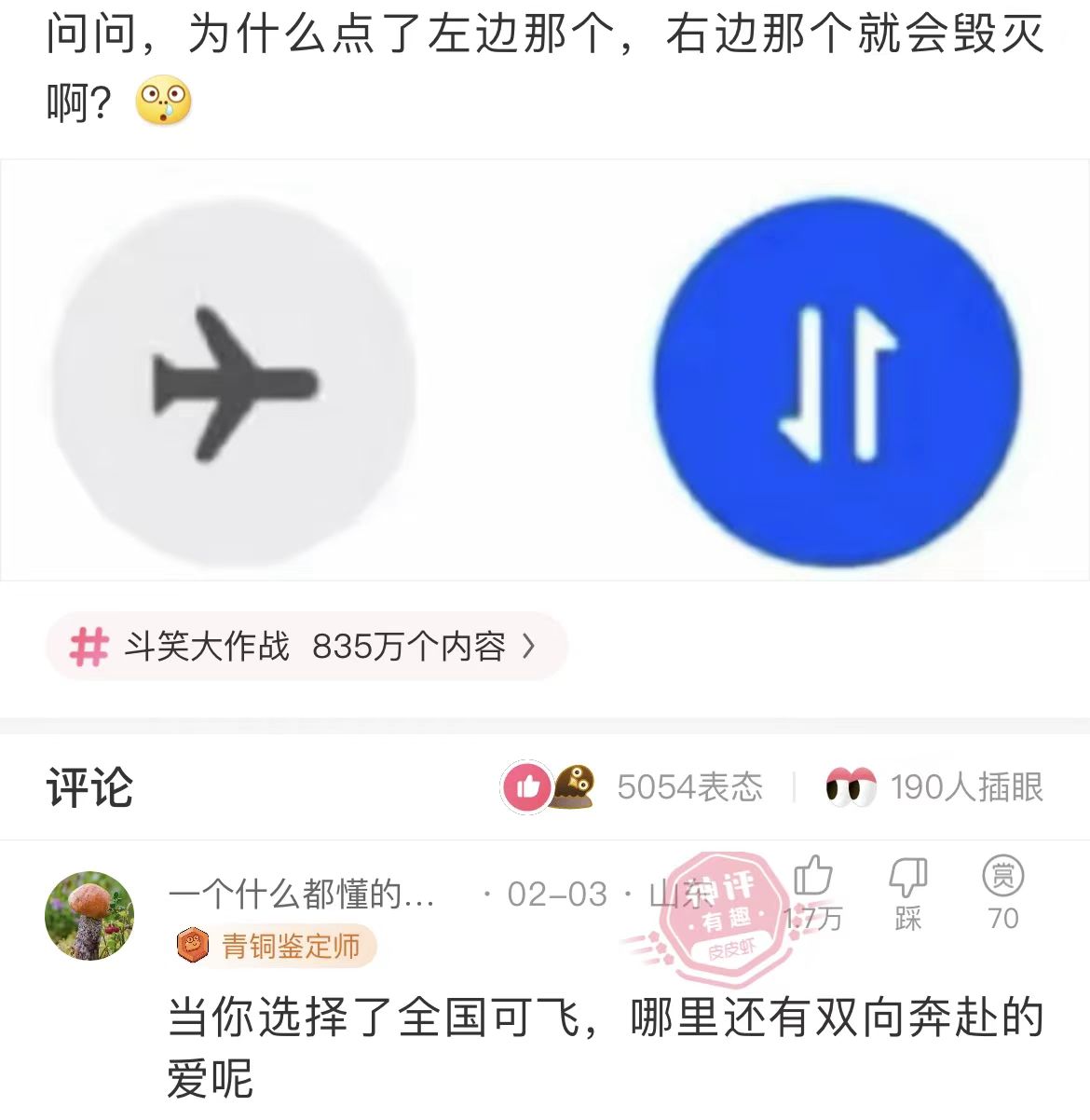Open the username 一个什么都懂的… profile
Viewport: 1090px width, 1120px height.
coord(301,895)
